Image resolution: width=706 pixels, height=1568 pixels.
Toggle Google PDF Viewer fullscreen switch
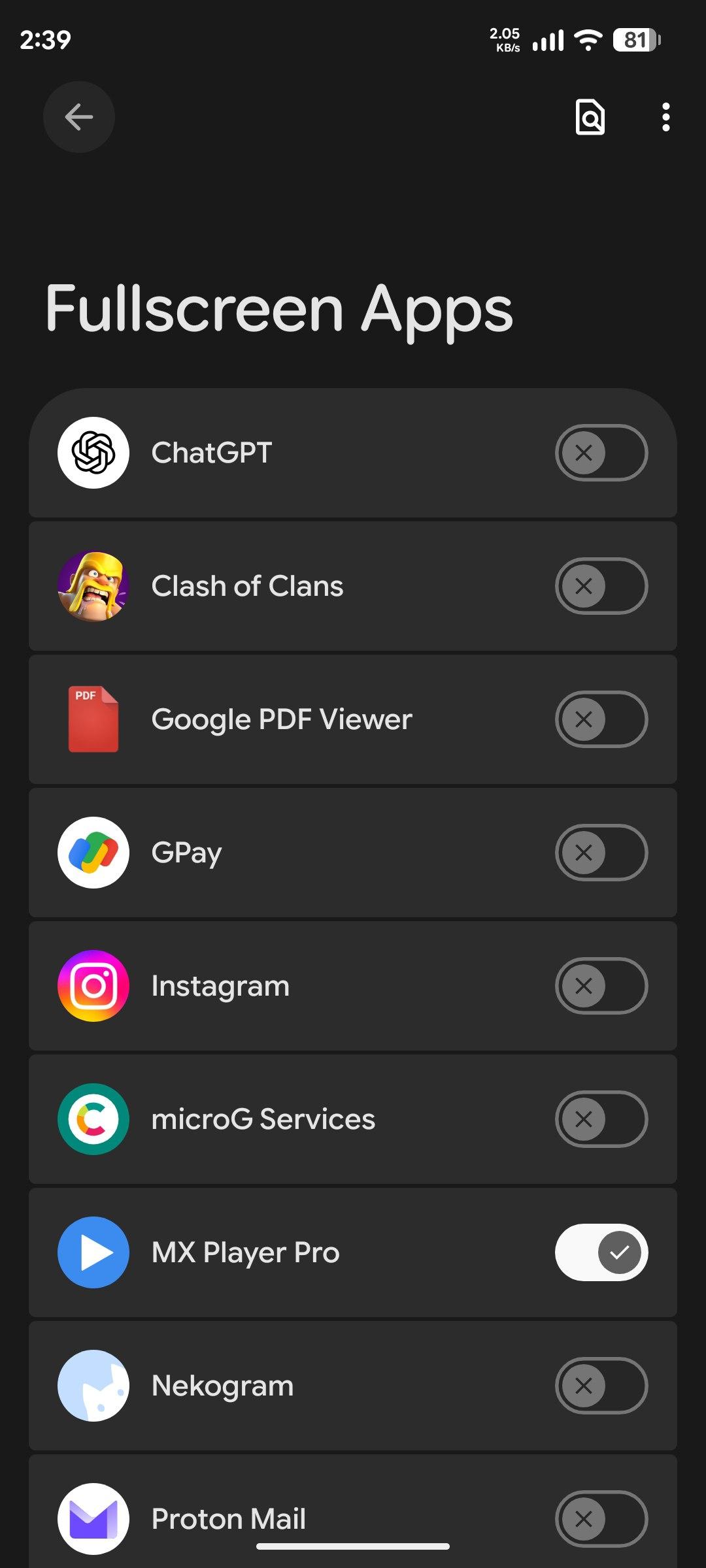point(601,719)
